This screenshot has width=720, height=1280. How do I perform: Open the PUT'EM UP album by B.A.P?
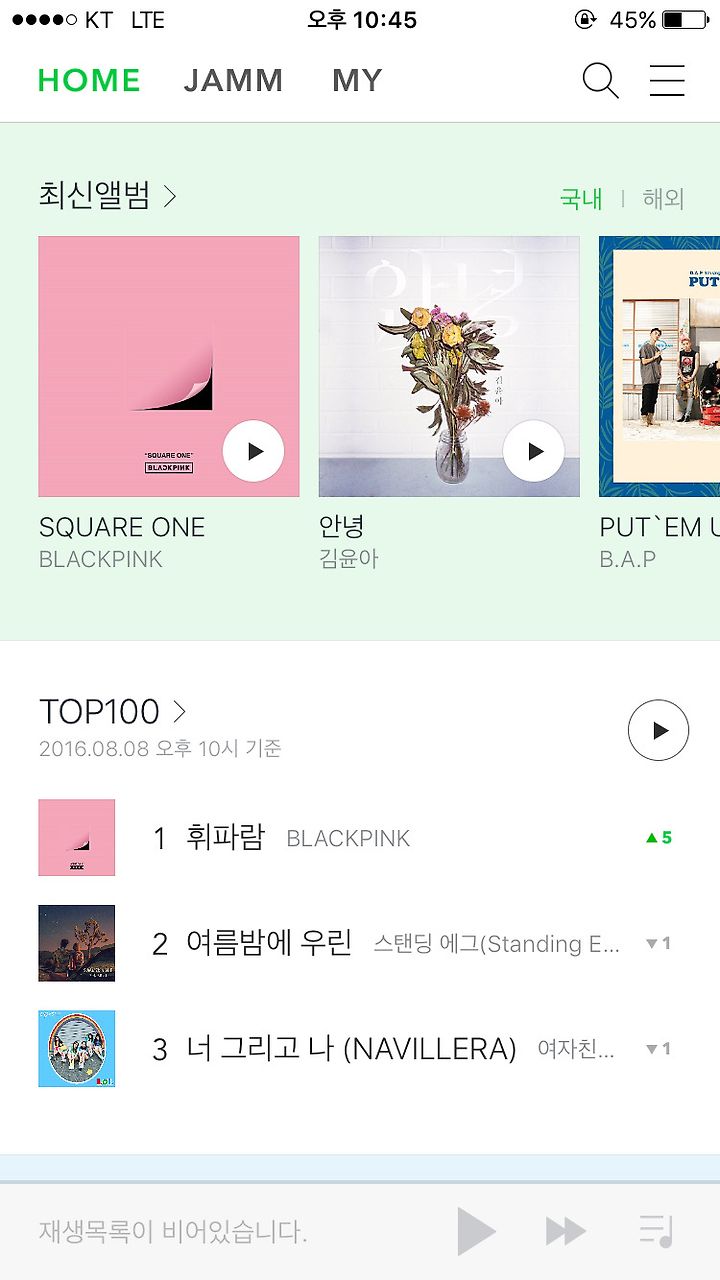pyautogui.click(x=659, y=366)
